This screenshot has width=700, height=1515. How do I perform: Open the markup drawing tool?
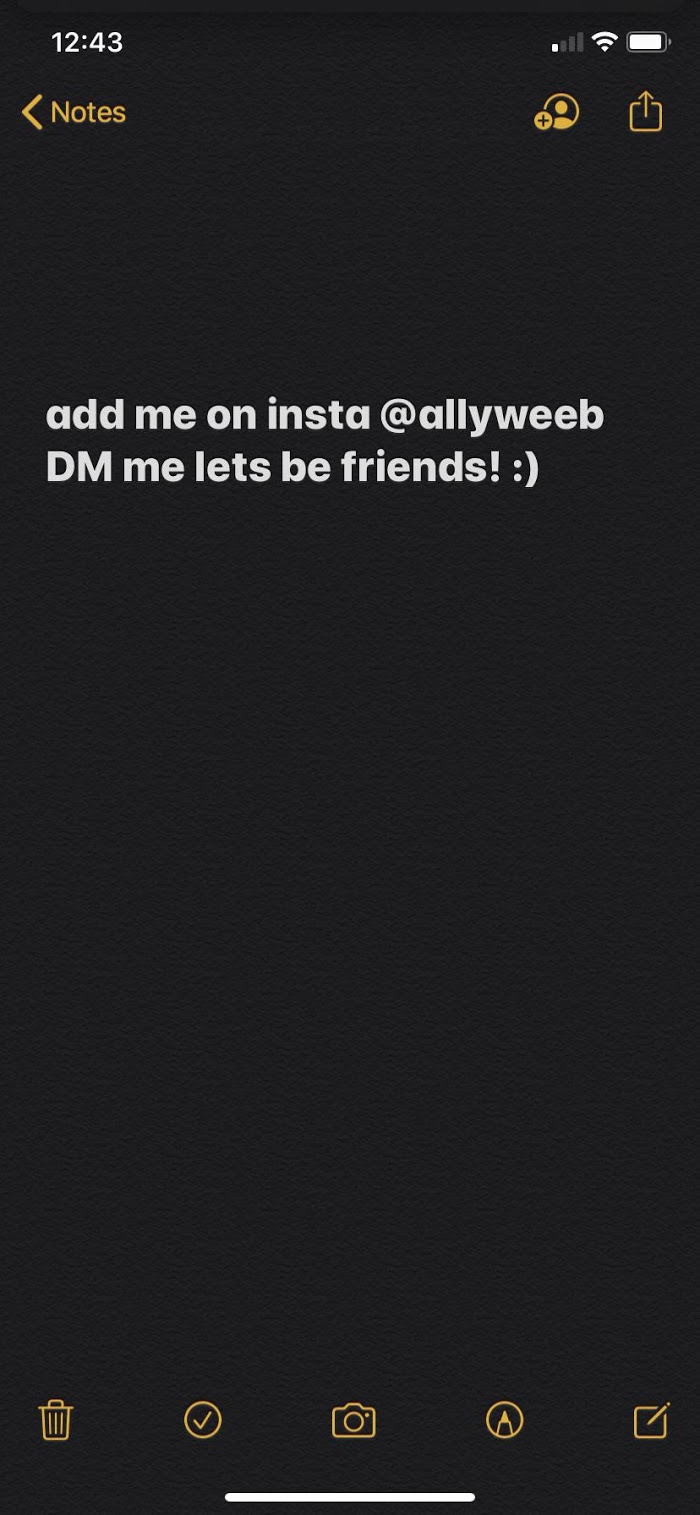click(504, 1420)
